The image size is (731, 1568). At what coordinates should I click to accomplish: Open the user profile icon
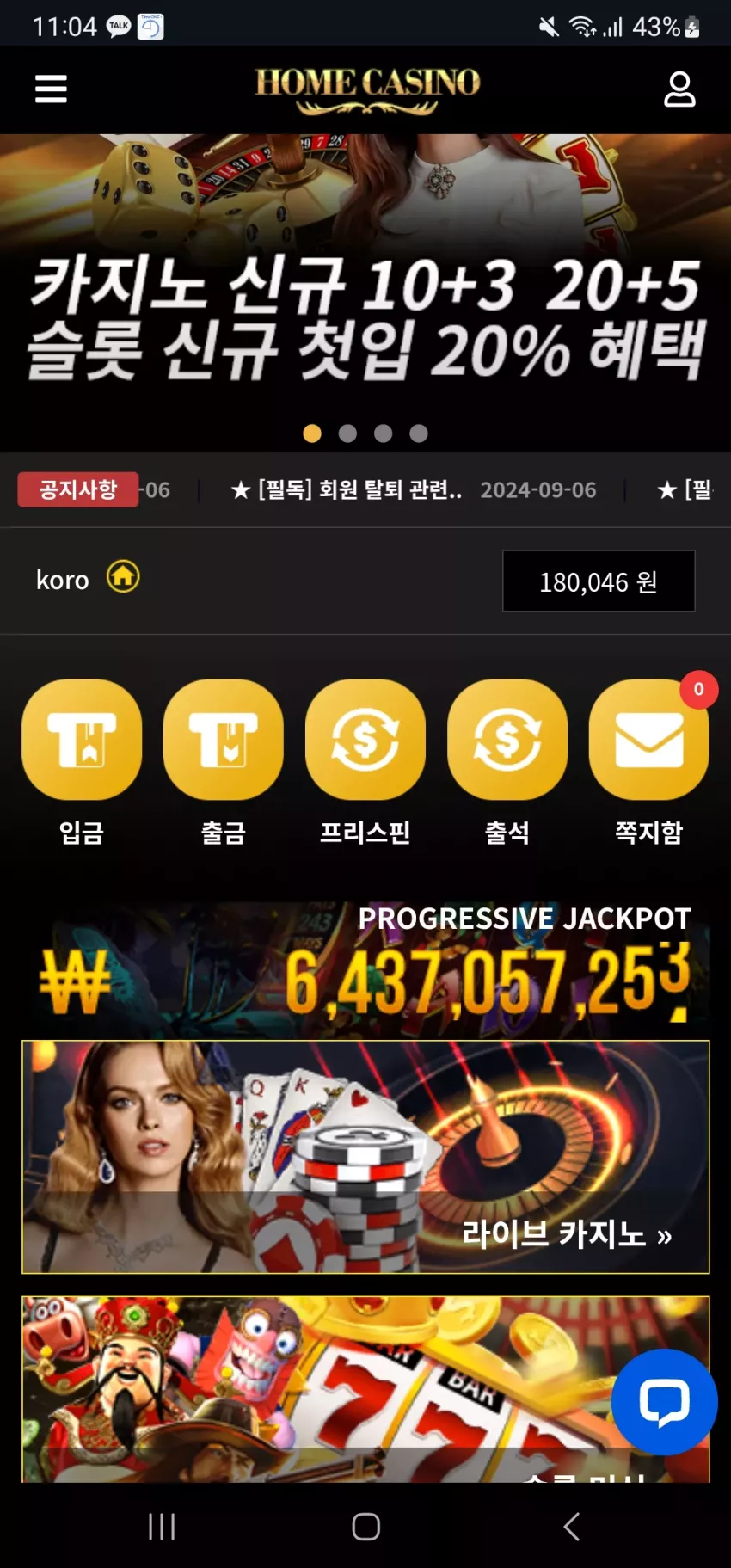pyautogui.click(x=679, y=89)
